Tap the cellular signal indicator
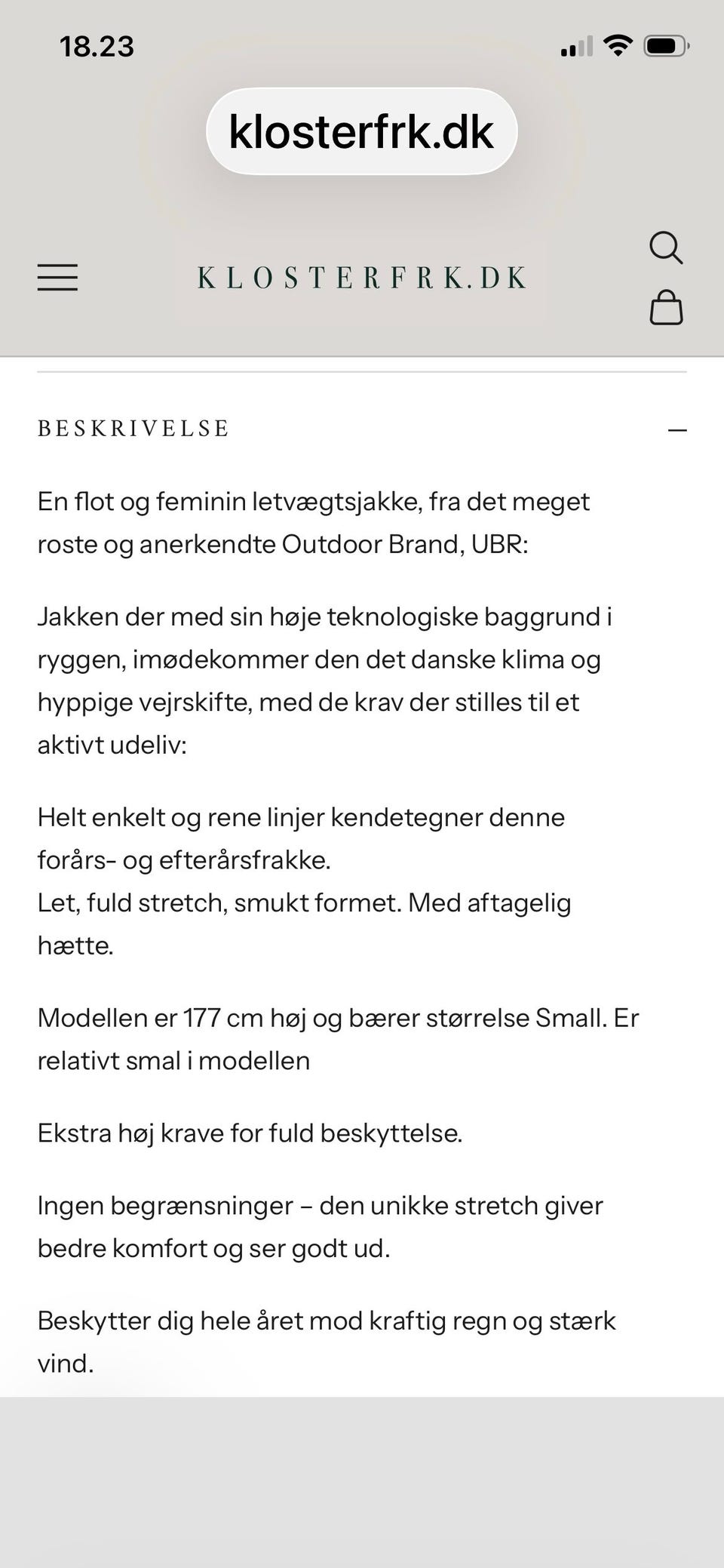Image resolution: width=724 pixels, height=1568 pixels. point(576,45)
